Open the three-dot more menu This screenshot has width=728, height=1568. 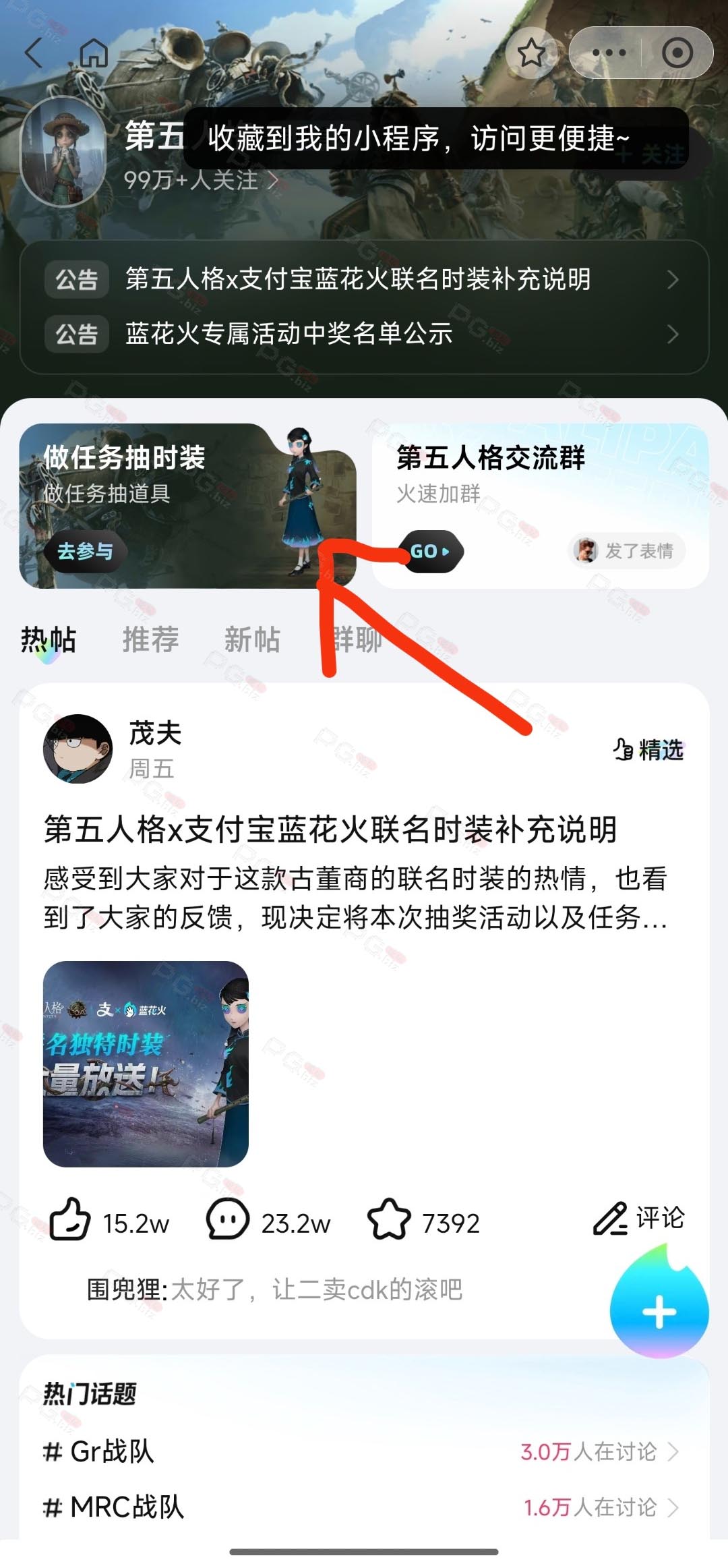(609, 53)
